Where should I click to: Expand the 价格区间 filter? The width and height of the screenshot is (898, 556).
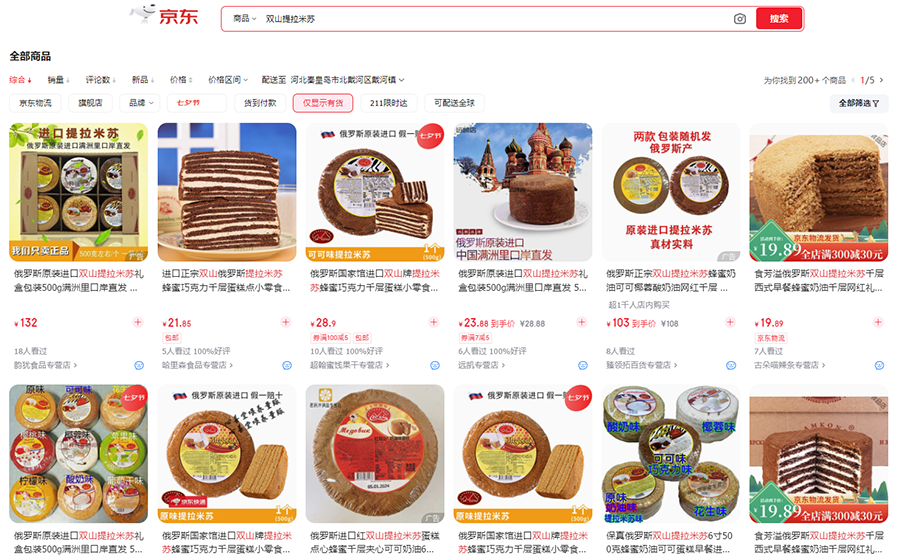pyautogui.click(x=227, y=79)
